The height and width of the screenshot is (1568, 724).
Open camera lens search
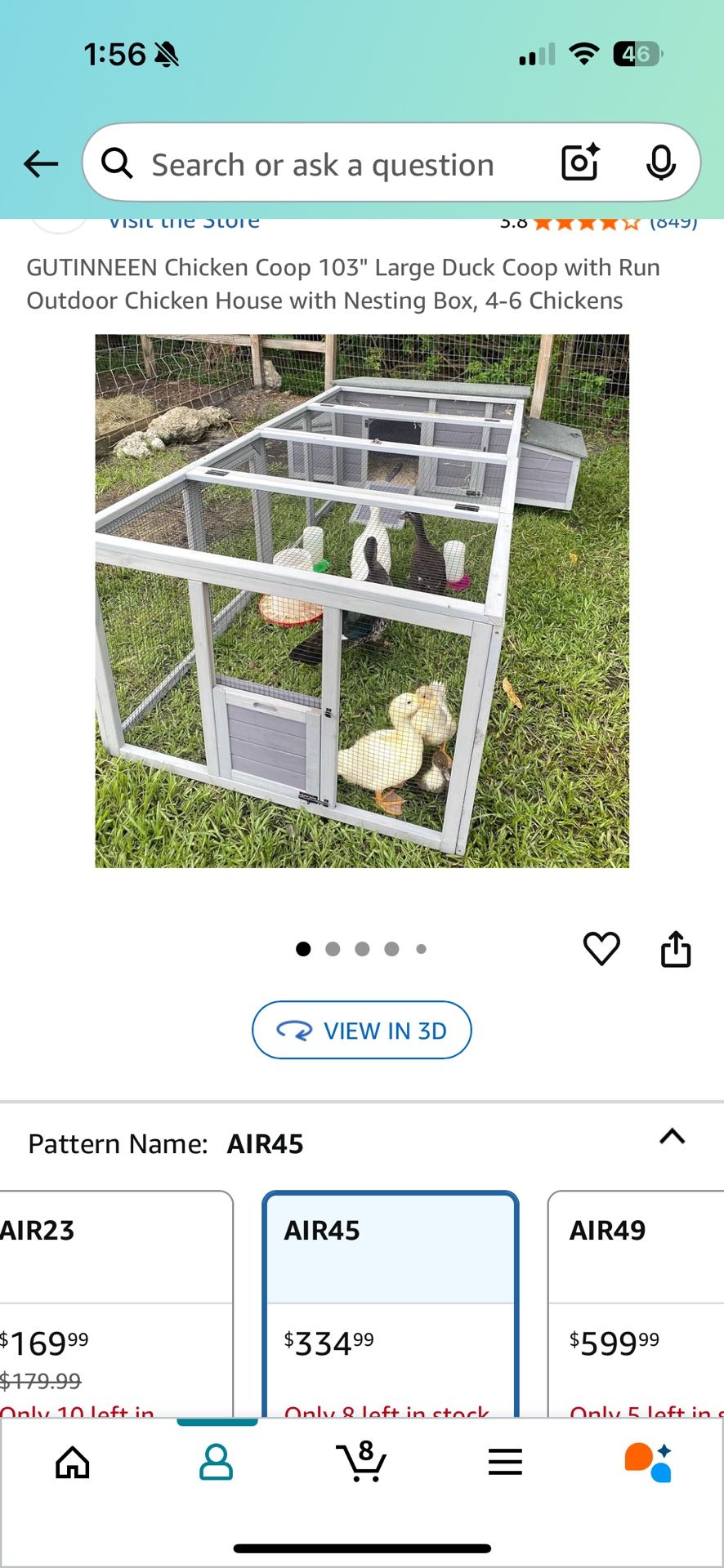pos(580,163)
